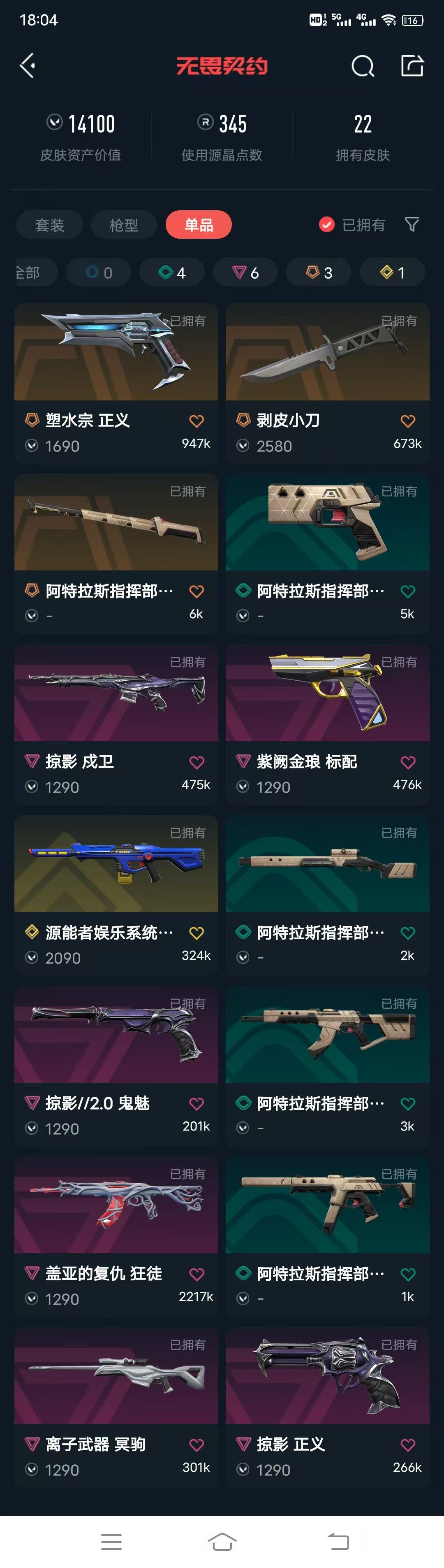Viewport: 444px width, 1568px height.
Task: Select the 单品 tab
Action: (x=198, y=225)
